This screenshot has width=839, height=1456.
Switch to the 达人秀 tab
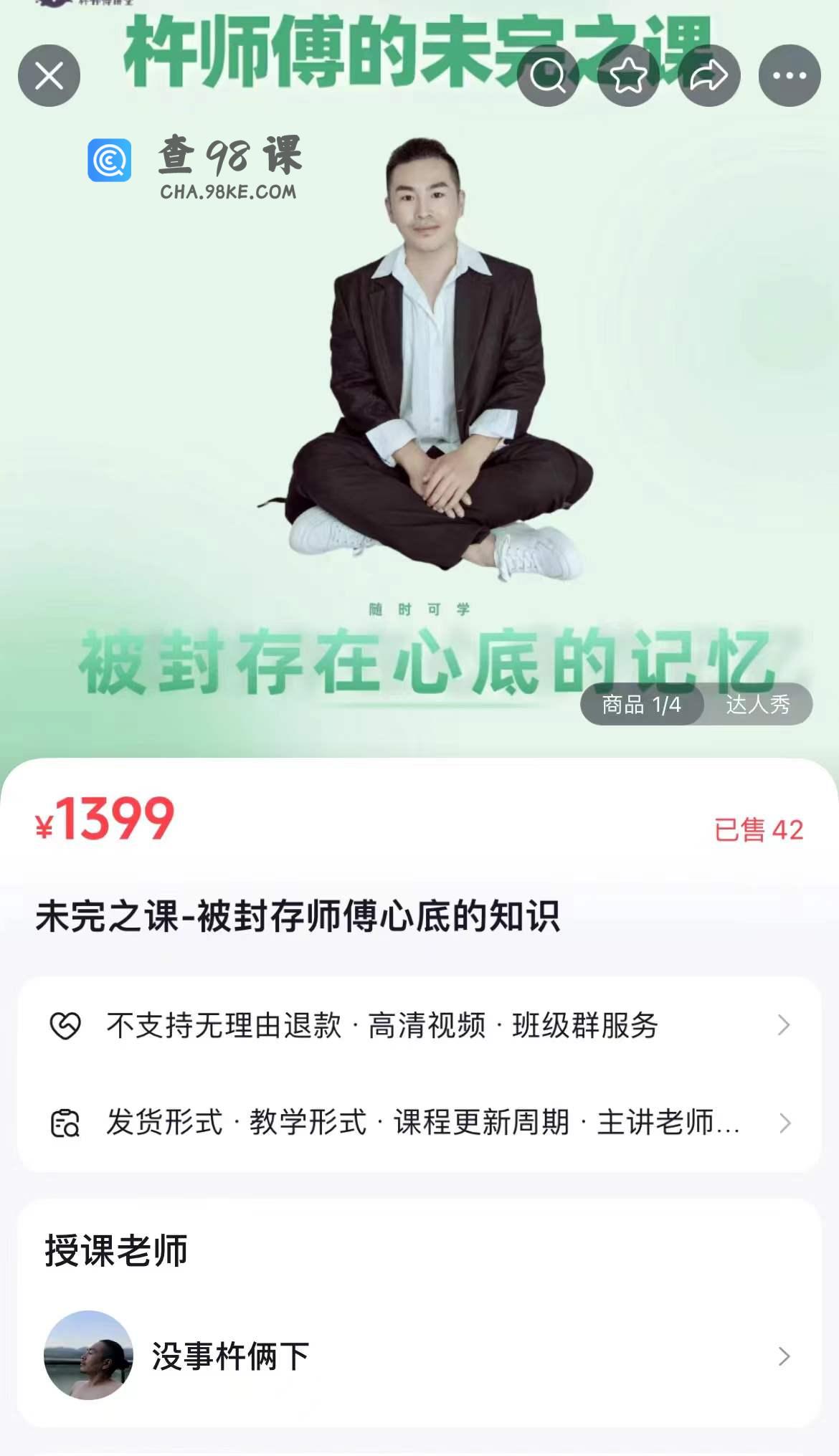coord(757,705)
